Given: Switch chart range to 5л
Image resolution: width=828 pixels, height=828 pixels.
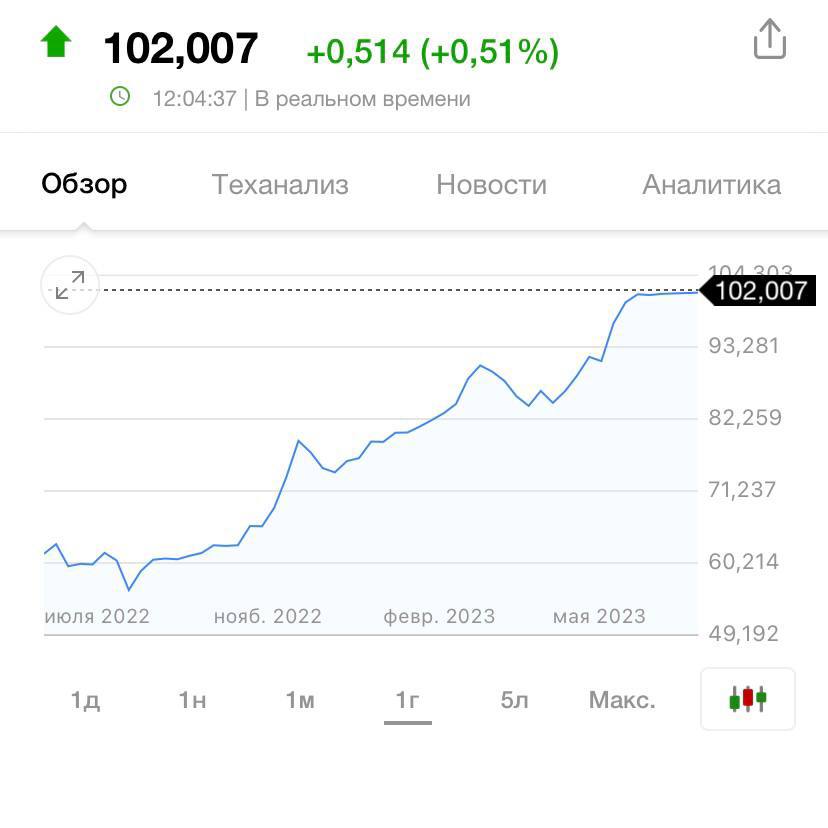Looking at the screenshot, I should [514, 700].
